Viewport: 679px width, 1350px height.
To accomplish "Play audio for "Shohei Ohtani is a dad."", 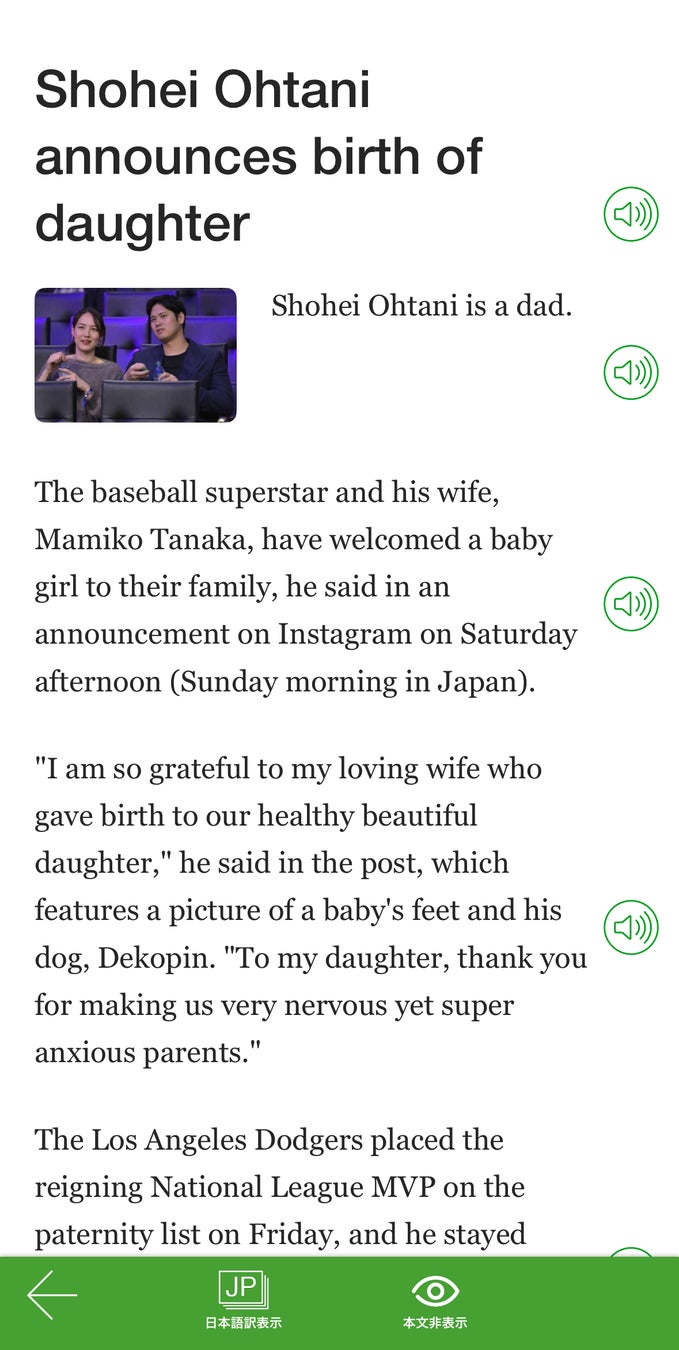I will [631, 373].
